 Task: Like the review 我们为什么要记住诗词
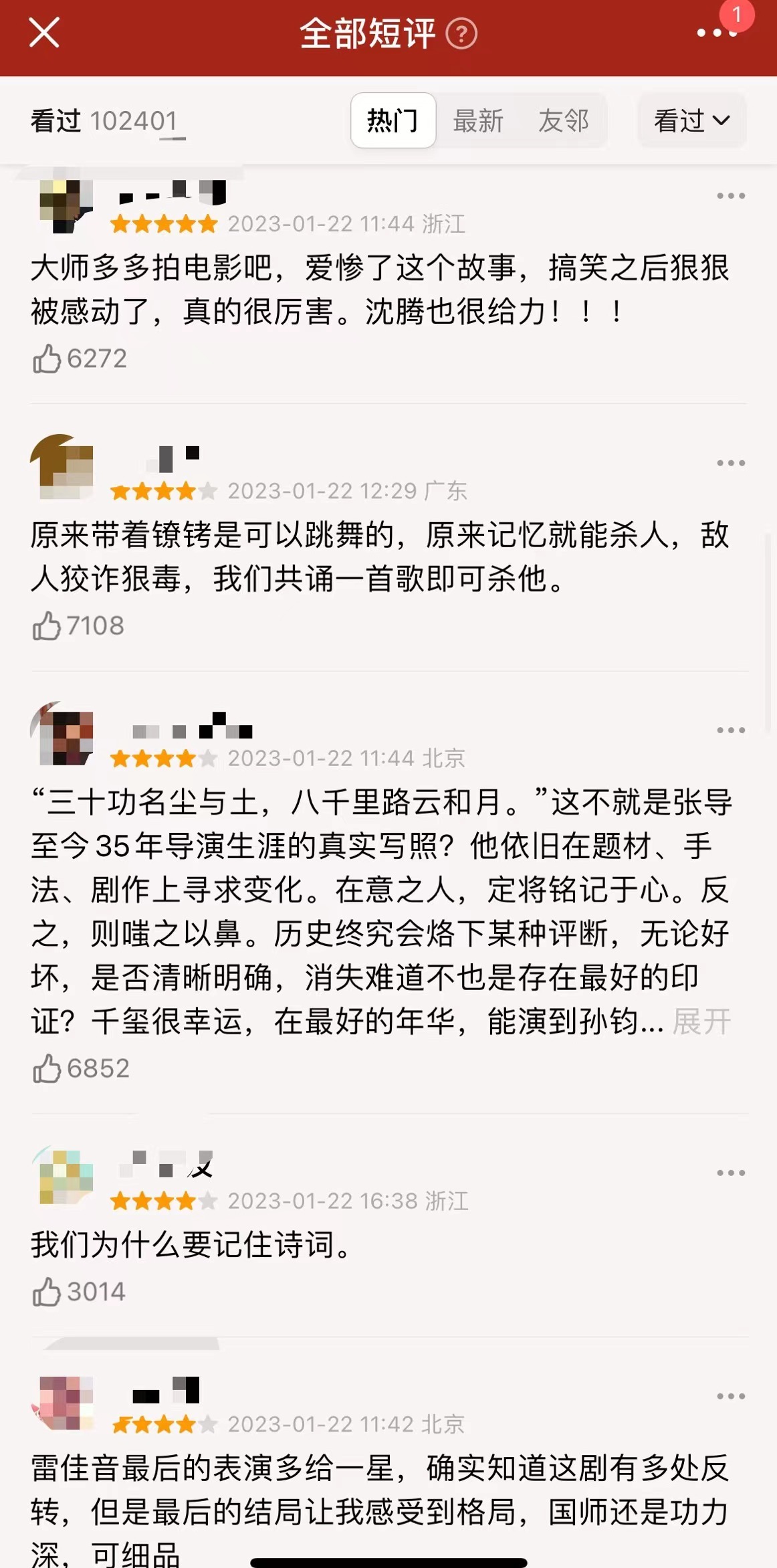pyautogui.click(x=47, y=1292)
